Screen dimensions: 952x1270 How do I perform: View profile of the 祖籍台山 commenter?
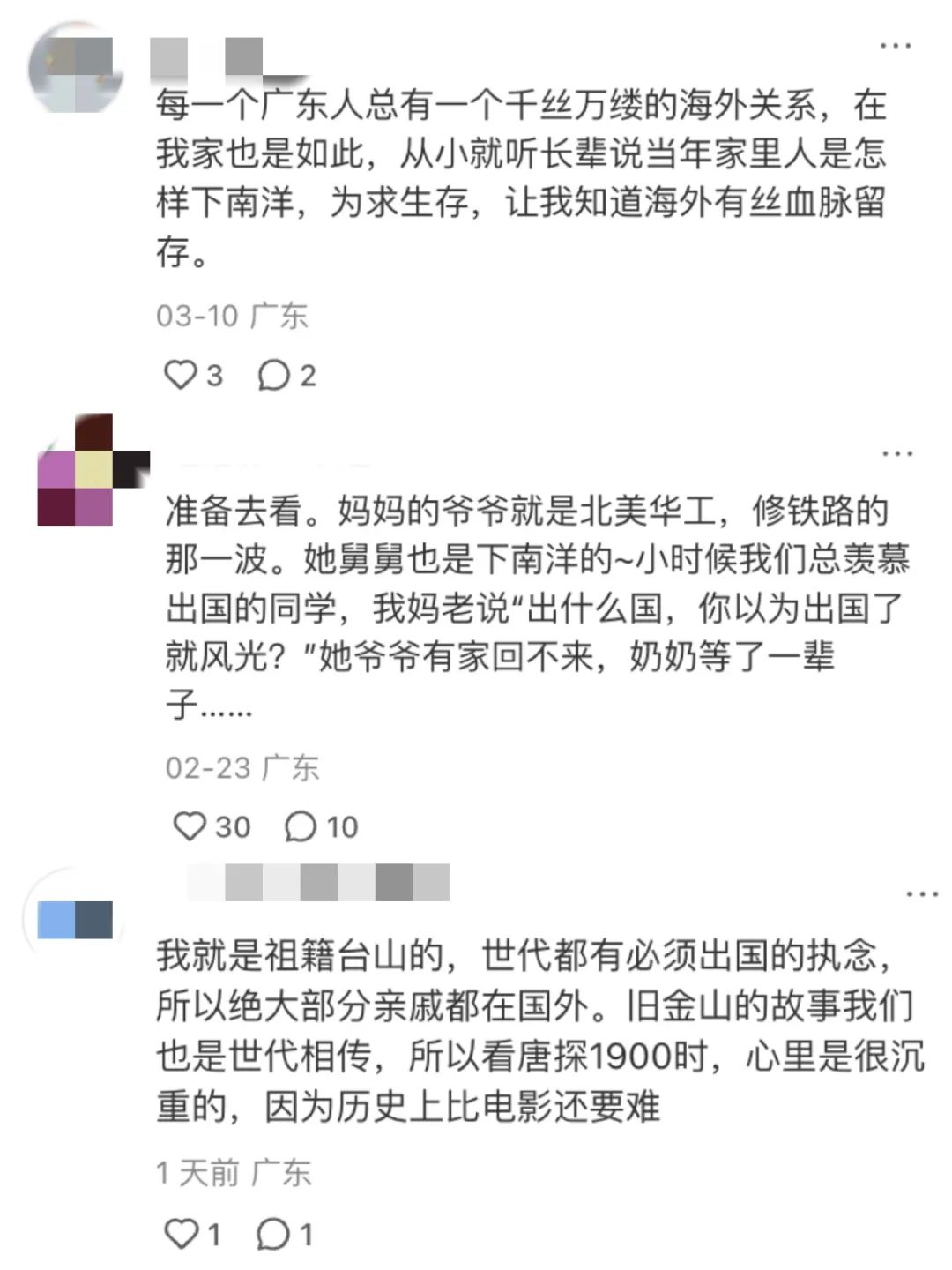tap(75, 920)
